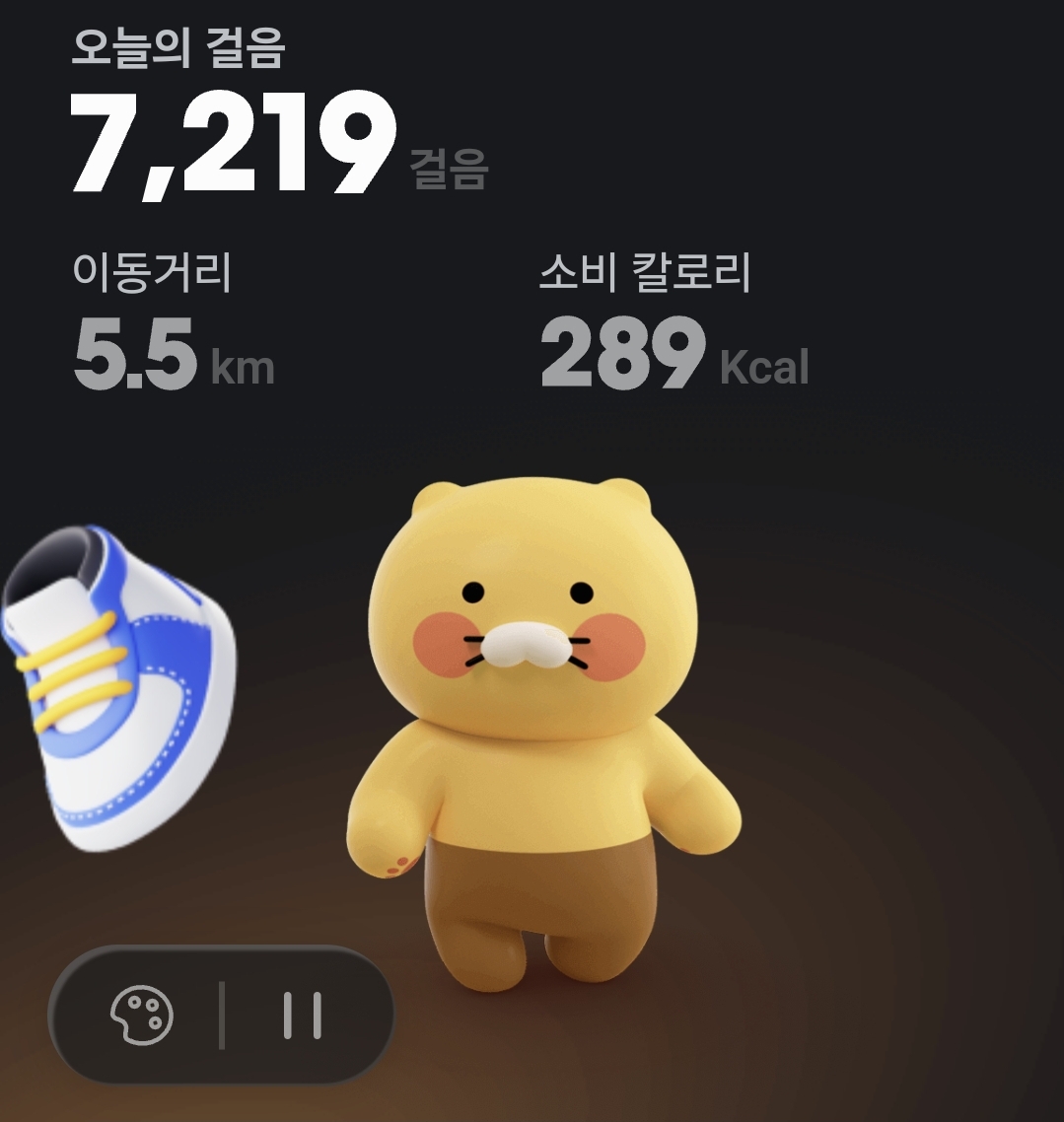Pause the step counter animation

tap(302, 1016)
